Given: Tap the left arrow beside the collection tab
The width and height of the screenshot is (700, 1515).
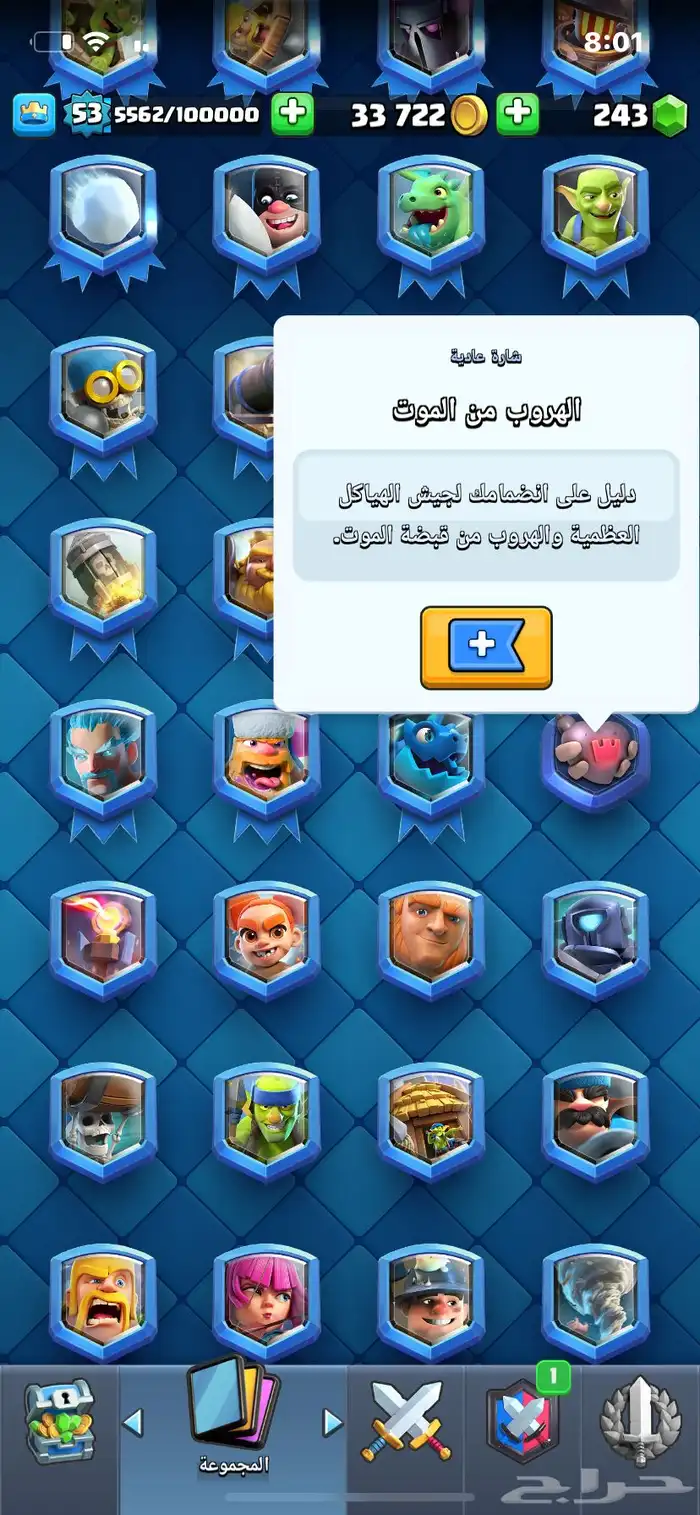Looking at the screenshot, I should [x=133, y=1421].
